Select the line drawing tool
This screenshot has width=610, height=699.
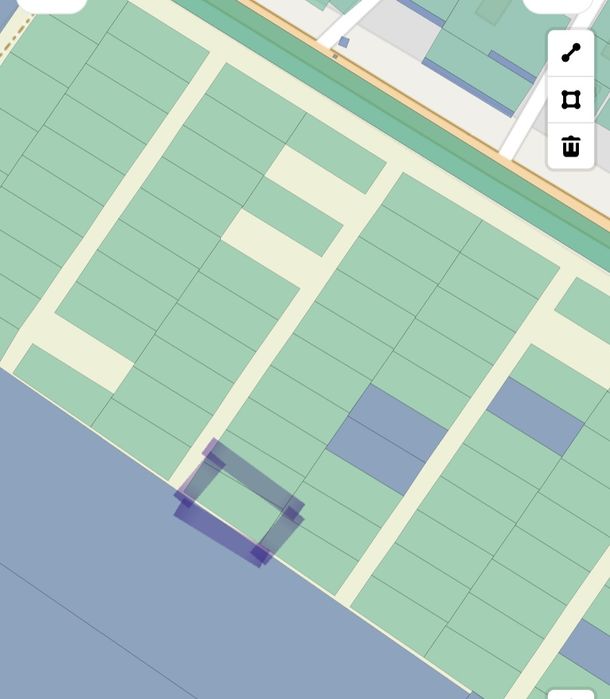coord(571,53)
